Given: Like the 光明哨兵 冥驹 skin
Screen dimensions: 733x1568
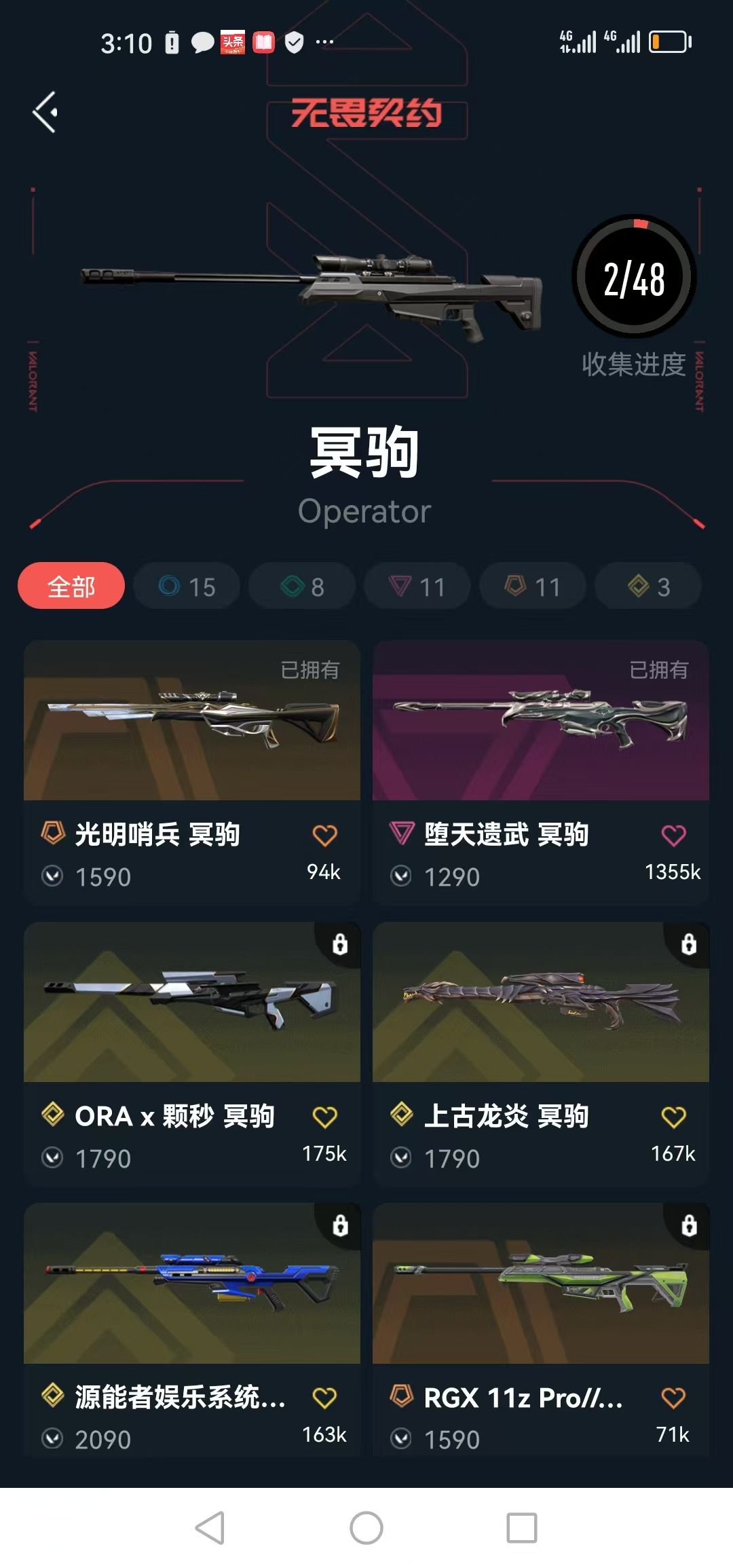Looking at the screenshot, I should (x=324, y=836).
